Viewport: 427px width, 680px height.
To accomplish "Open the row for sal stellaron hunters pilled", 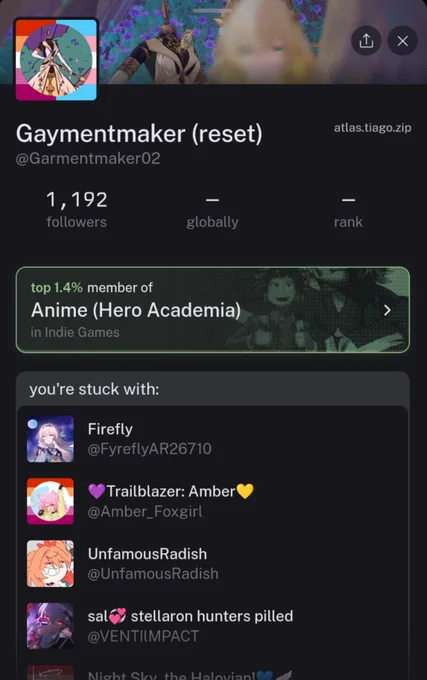I will [213, 626].
